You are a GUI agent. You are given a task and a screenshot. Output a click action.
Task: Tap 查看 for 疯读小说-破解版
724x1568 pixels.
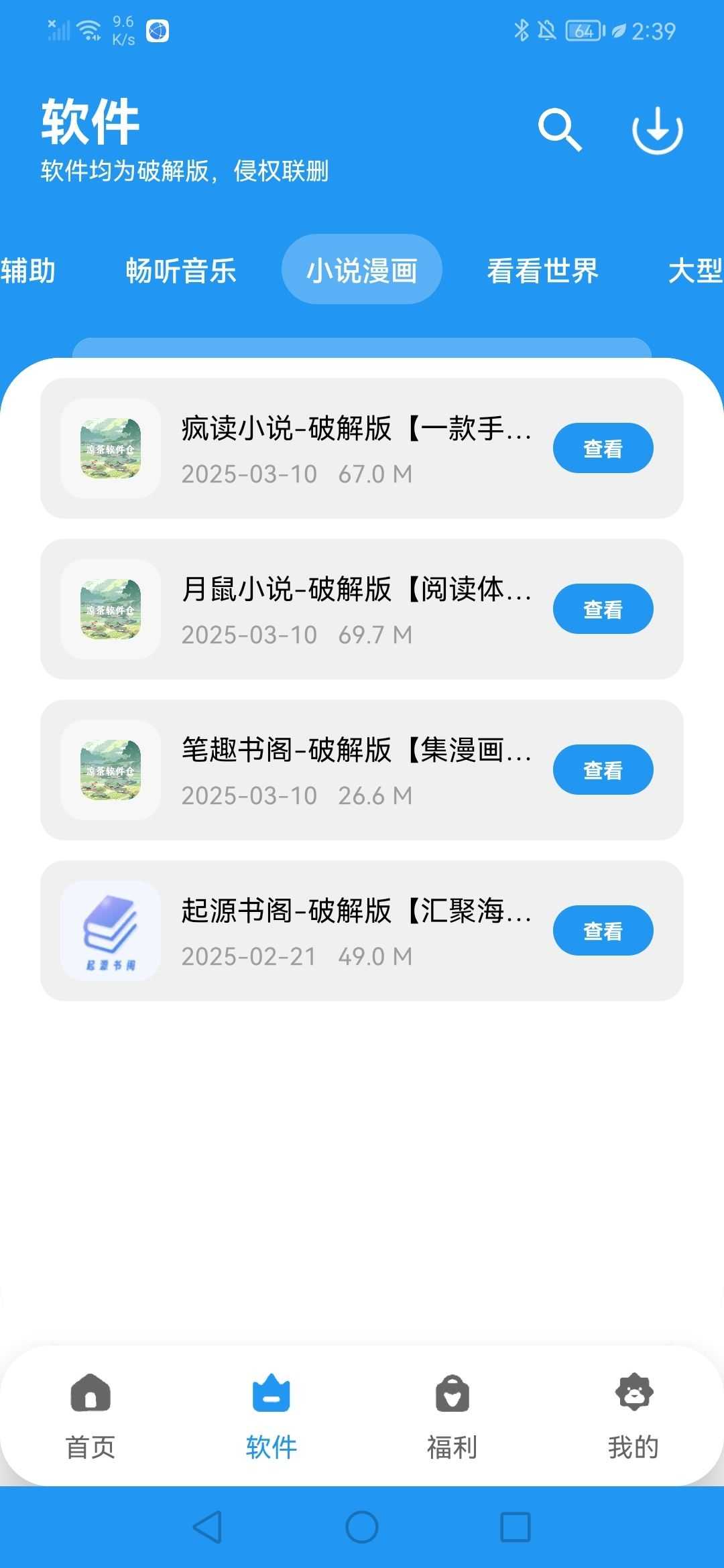click(603, 448)
